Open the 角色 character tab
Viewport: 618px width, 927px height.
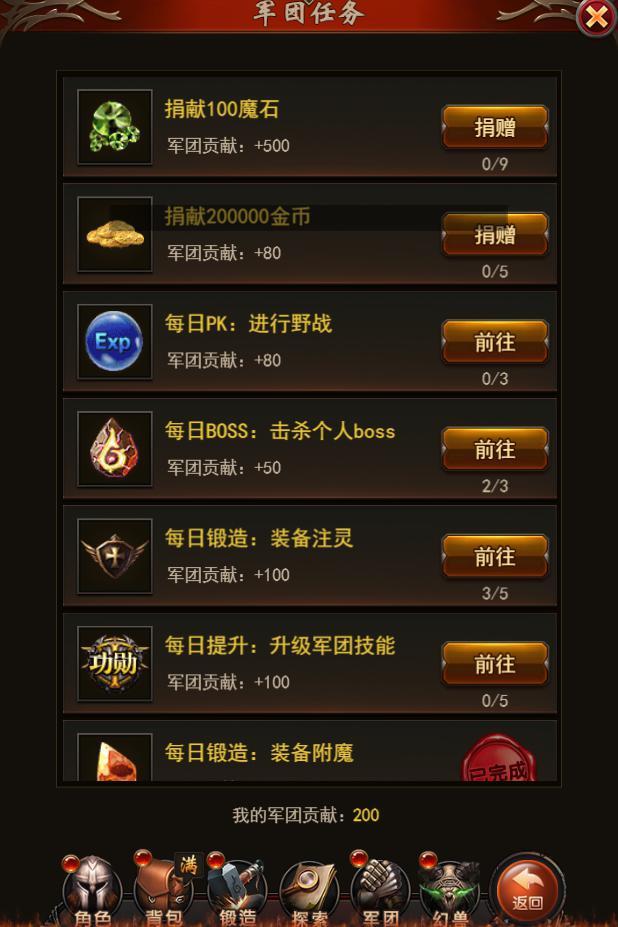[x=92, y=890]
